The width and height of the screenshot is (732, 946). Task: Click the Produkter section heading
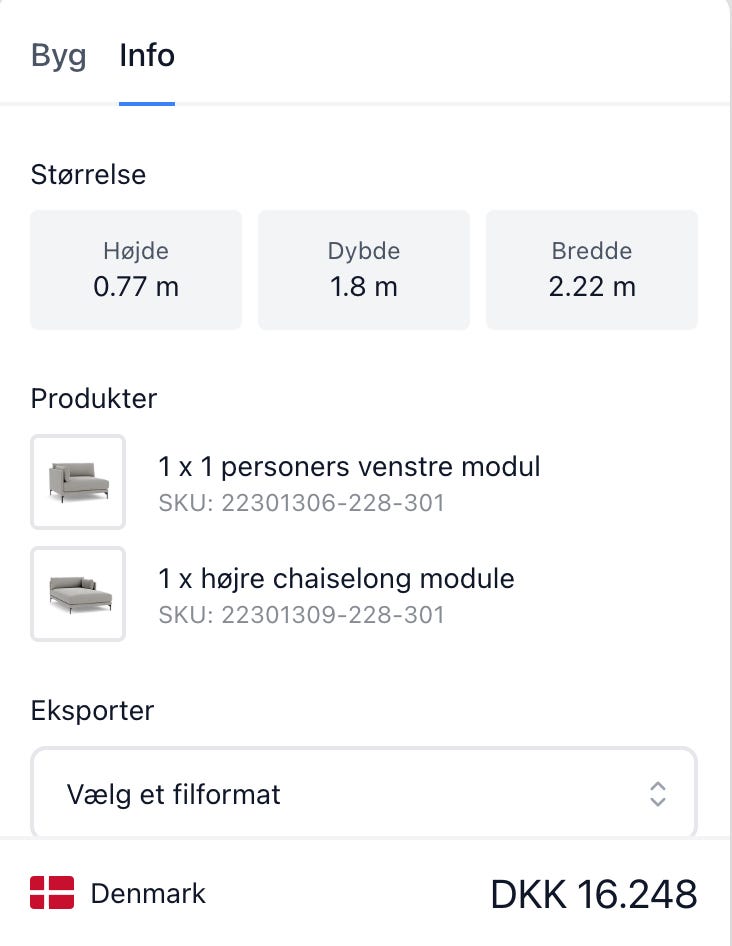[93, 398]
